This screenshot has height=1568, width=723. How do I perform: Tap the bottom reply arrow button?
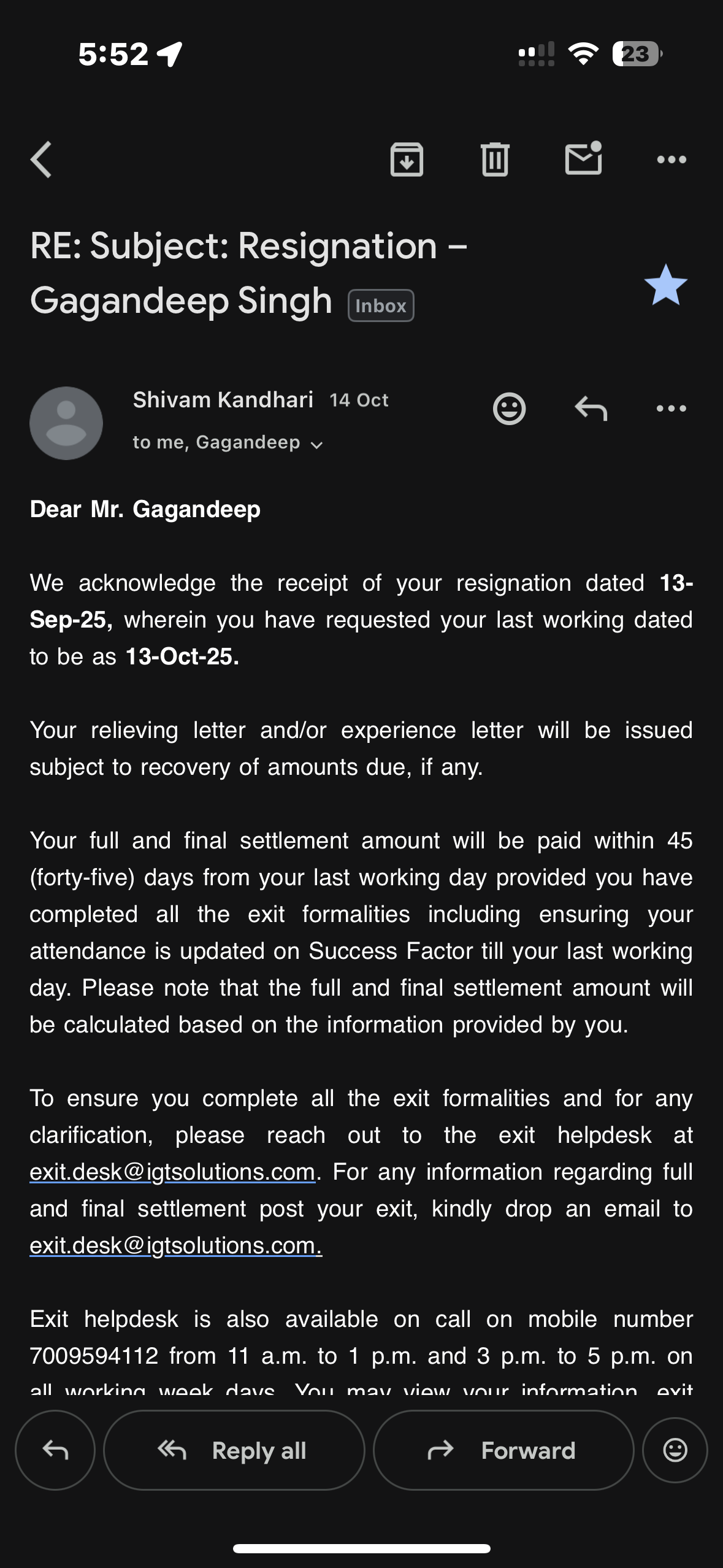pos(55,1450)
